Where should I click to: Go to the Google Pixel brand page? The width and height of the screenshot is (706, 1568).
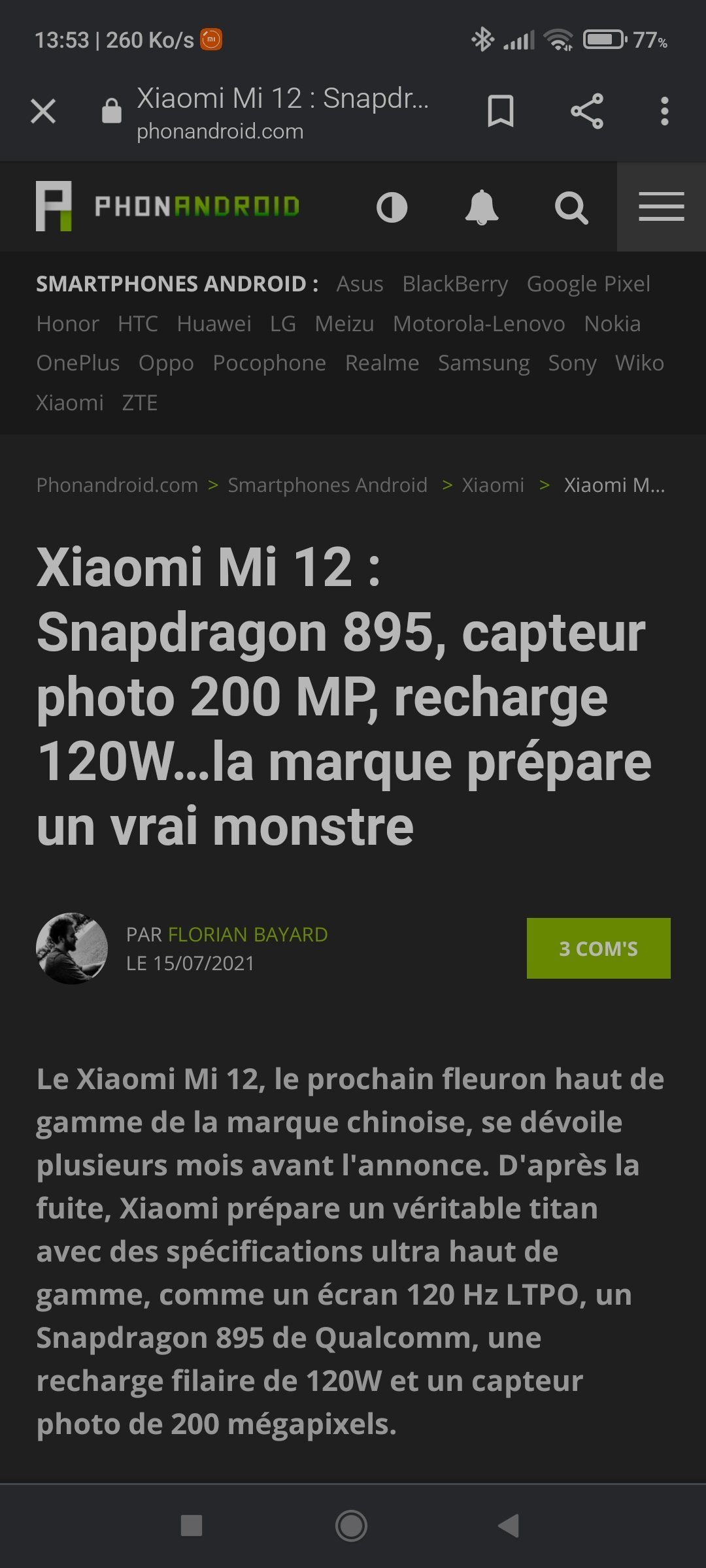click(588, 284)
